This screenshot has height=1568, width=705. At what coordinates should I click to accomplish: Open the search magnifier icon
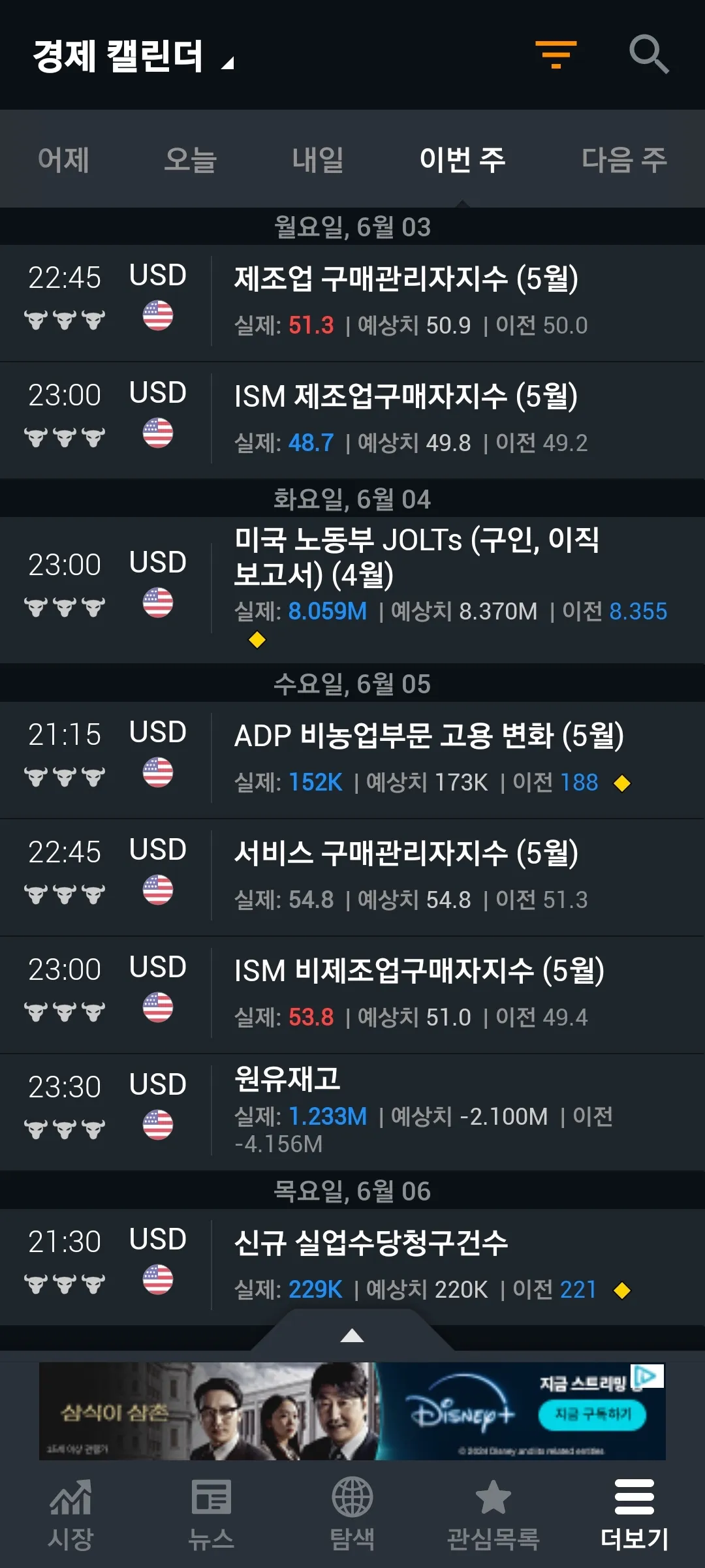648,54
